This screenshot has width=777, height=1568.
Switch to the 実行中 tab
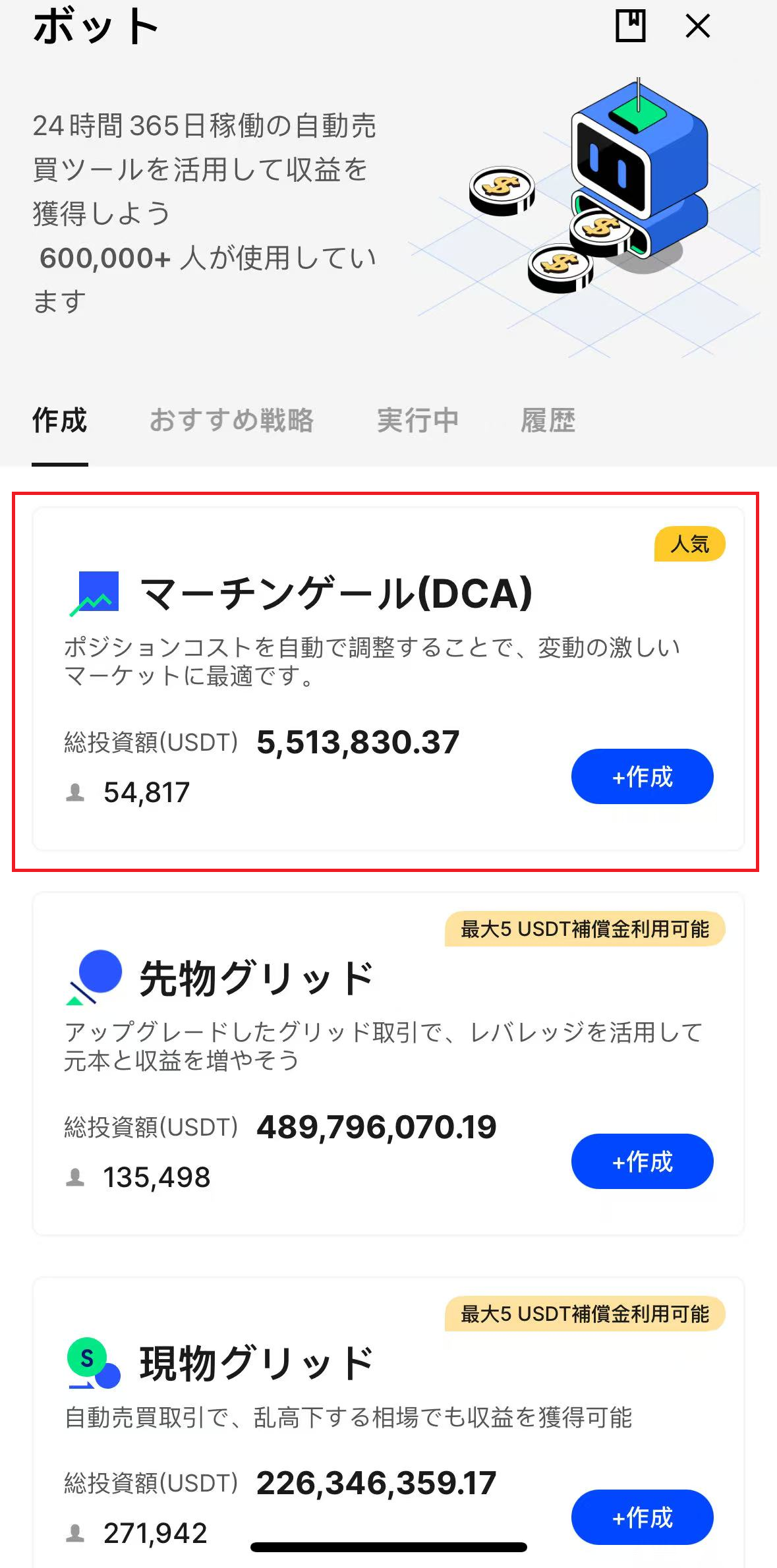[417, 421]
